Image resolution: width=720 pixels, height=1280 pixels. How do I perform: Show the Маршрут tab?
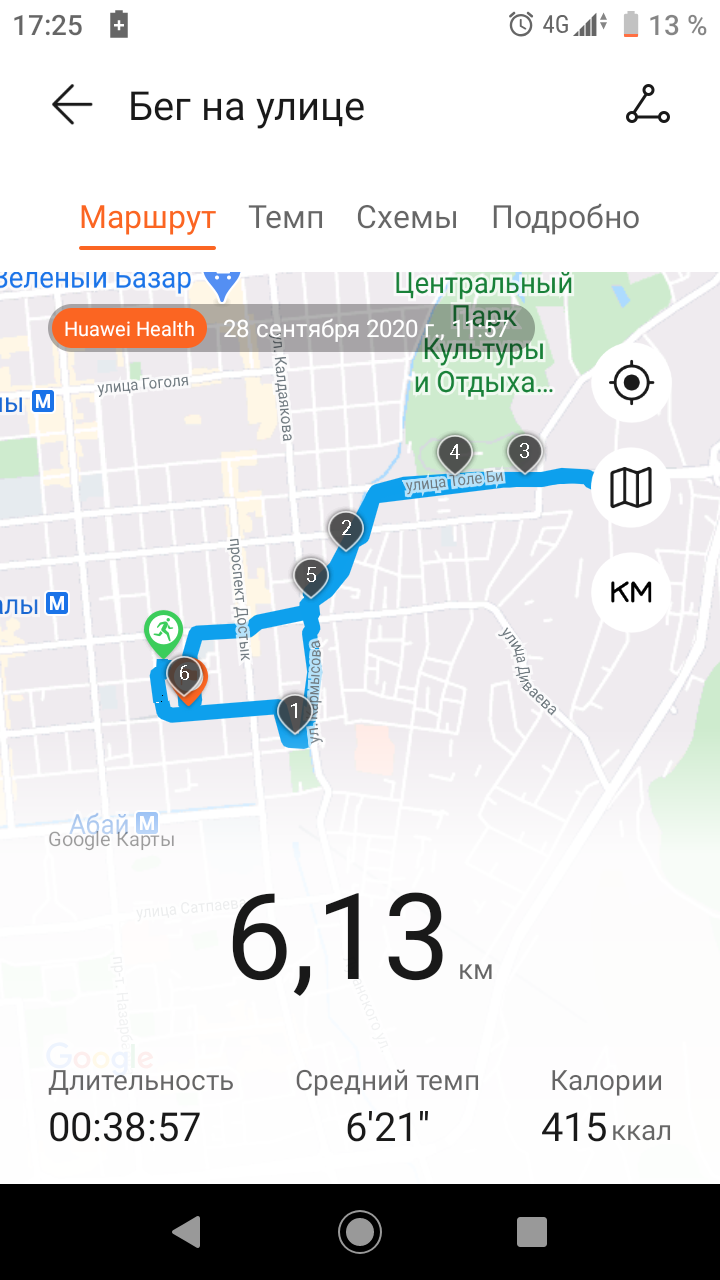(x=148, y=217)
